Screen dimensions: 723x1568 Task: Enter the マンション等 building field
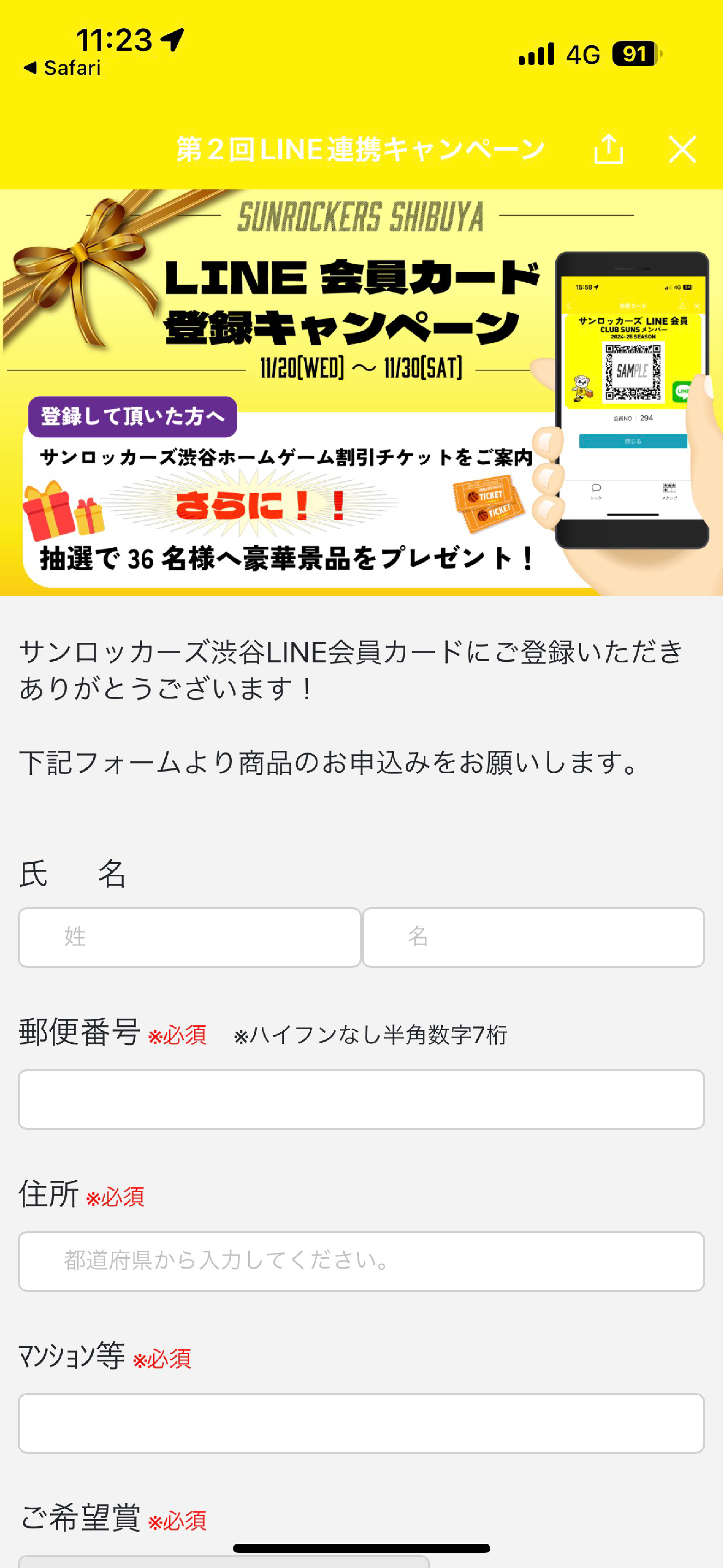[361, 1422]
